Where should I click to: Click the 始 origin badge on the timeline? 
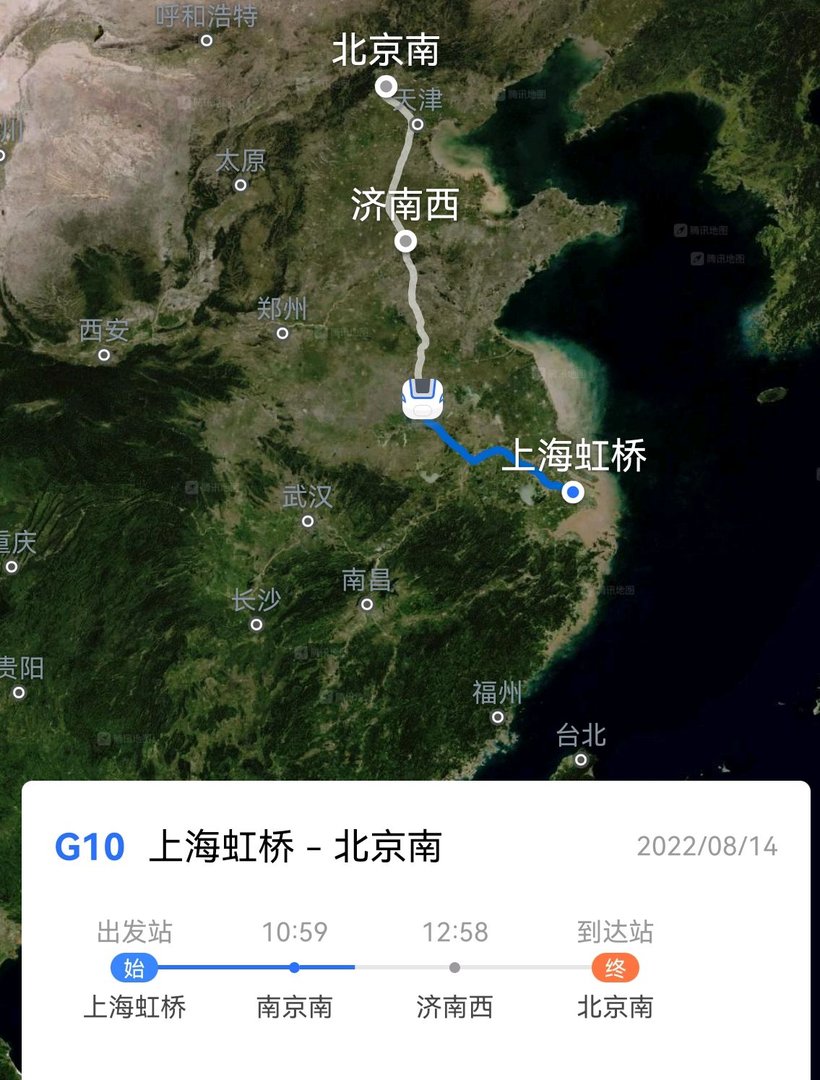point(133,968)
